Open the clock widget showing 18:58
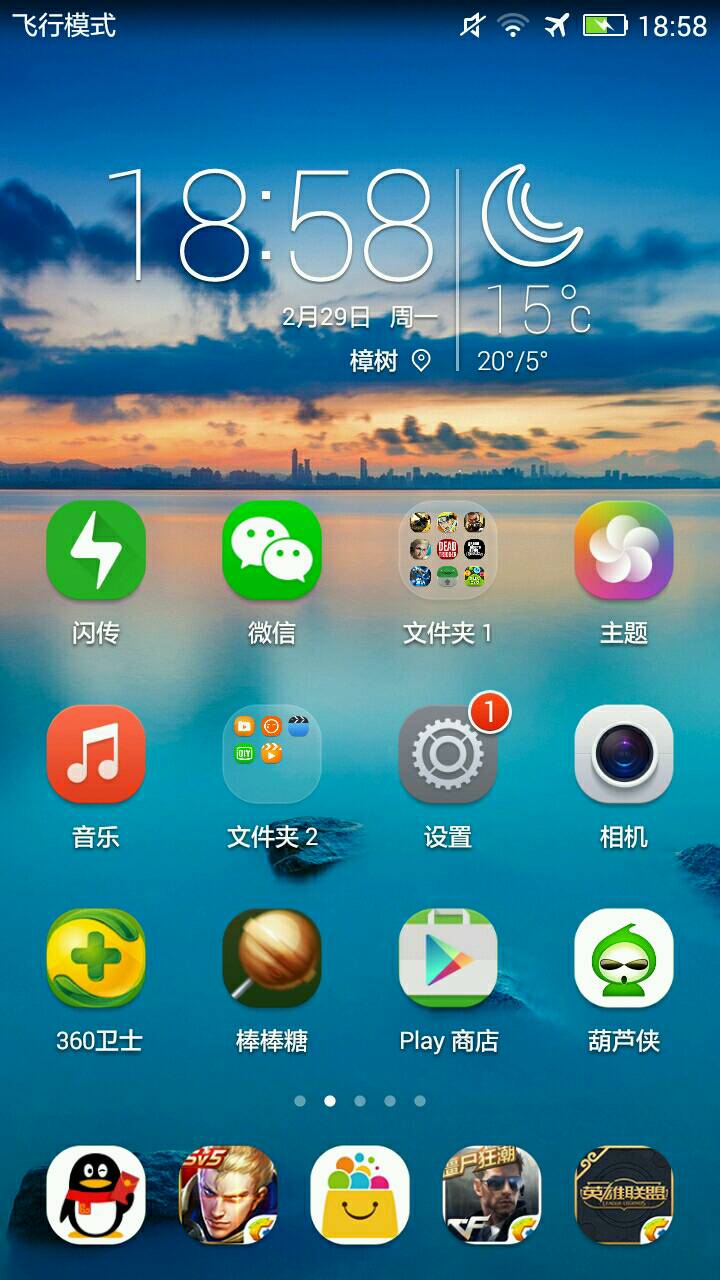The width and height of the screenshot is (720, 1280). coord(272,225)
